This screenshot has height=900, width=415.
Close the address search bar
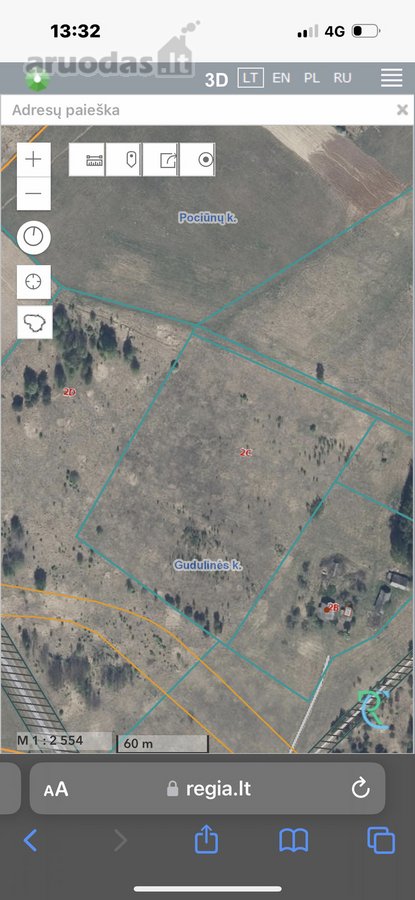click(x=402, y=110)
